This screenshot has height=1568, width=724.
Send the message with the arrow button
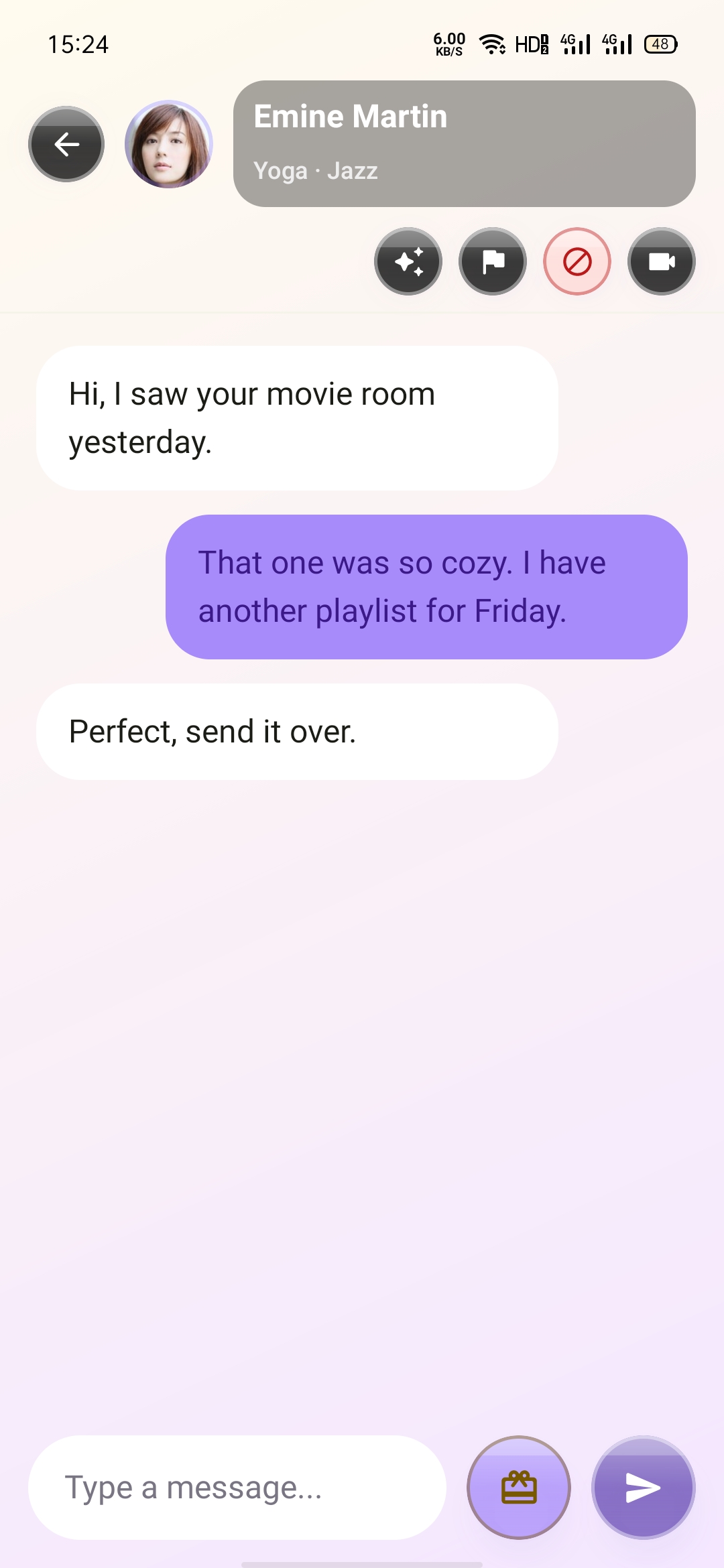(x=644, y=1488)
